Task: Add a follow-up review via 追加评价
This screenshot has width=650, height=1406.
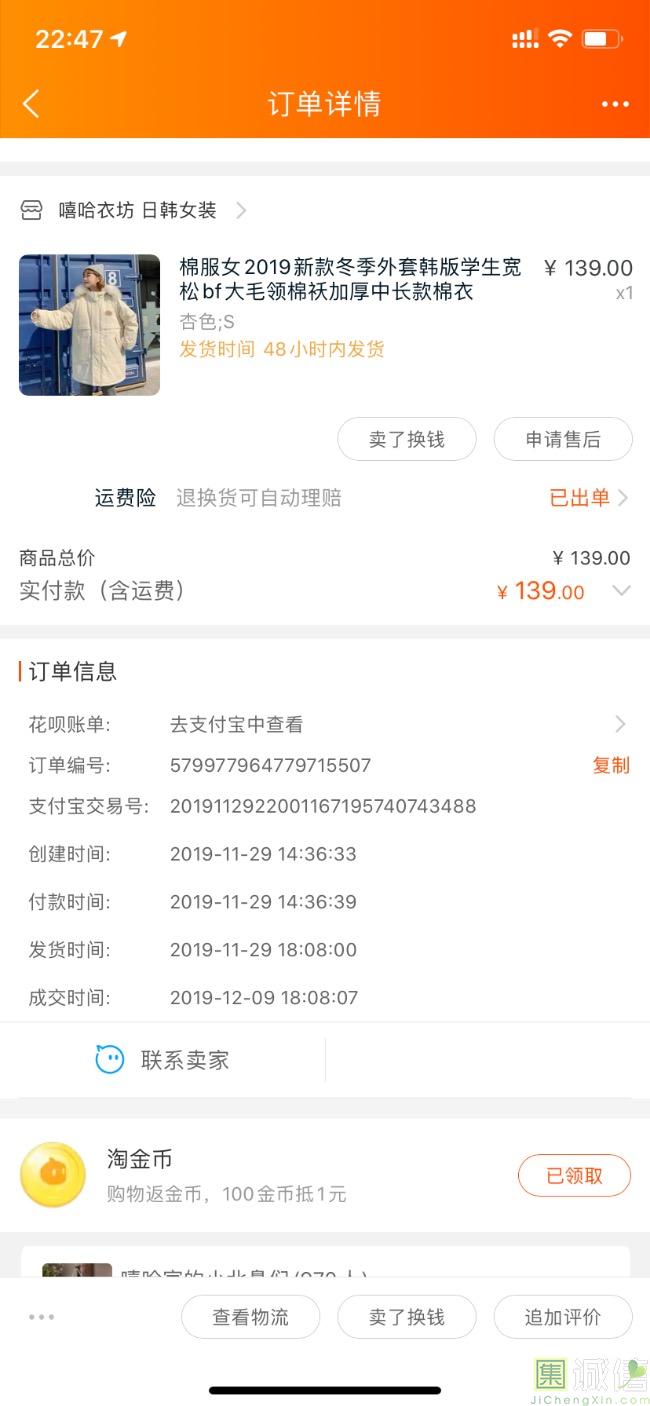Action: tap(563, 1317)
